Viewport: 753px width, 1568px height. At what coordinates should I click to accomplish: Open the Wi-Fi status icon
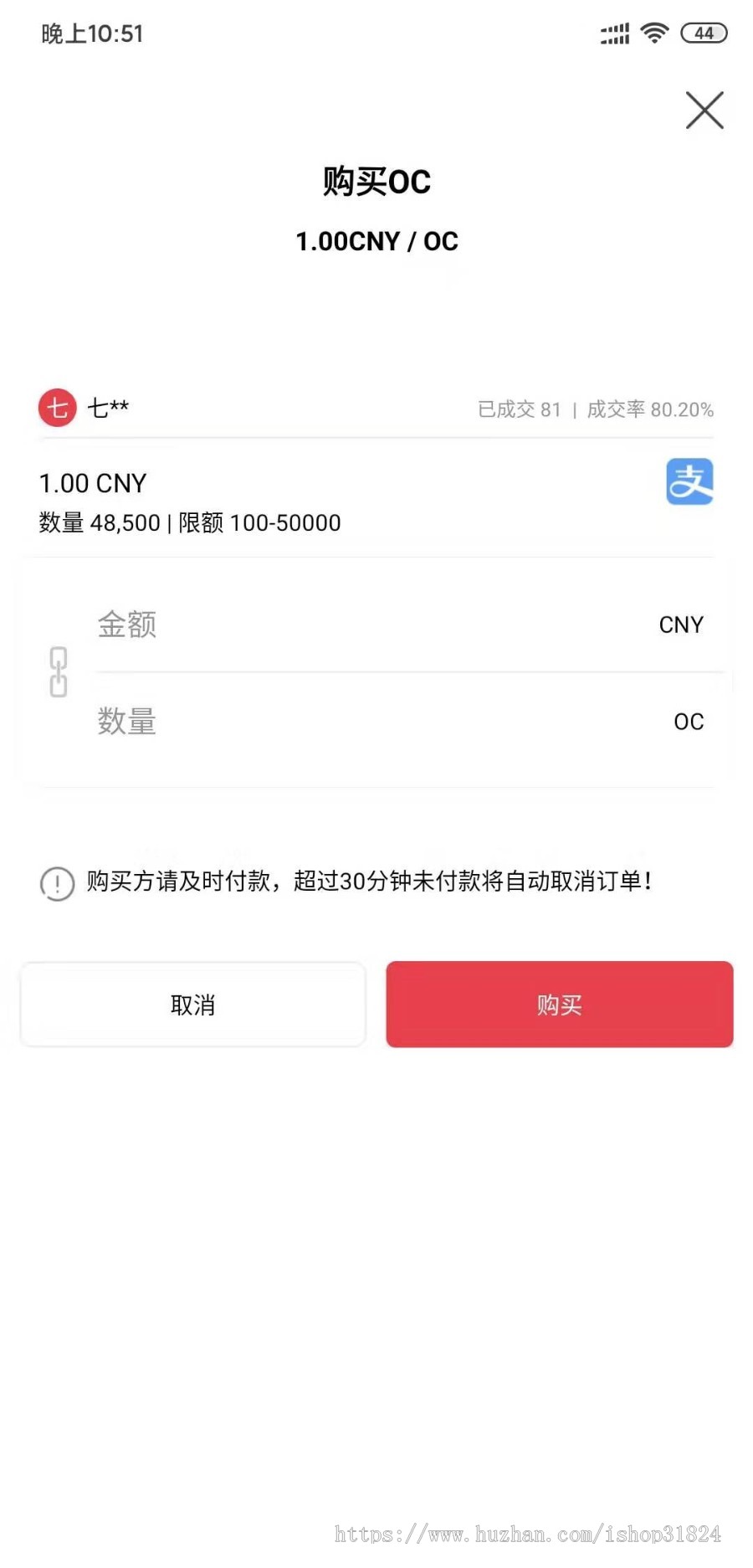(x=655, y=32)
